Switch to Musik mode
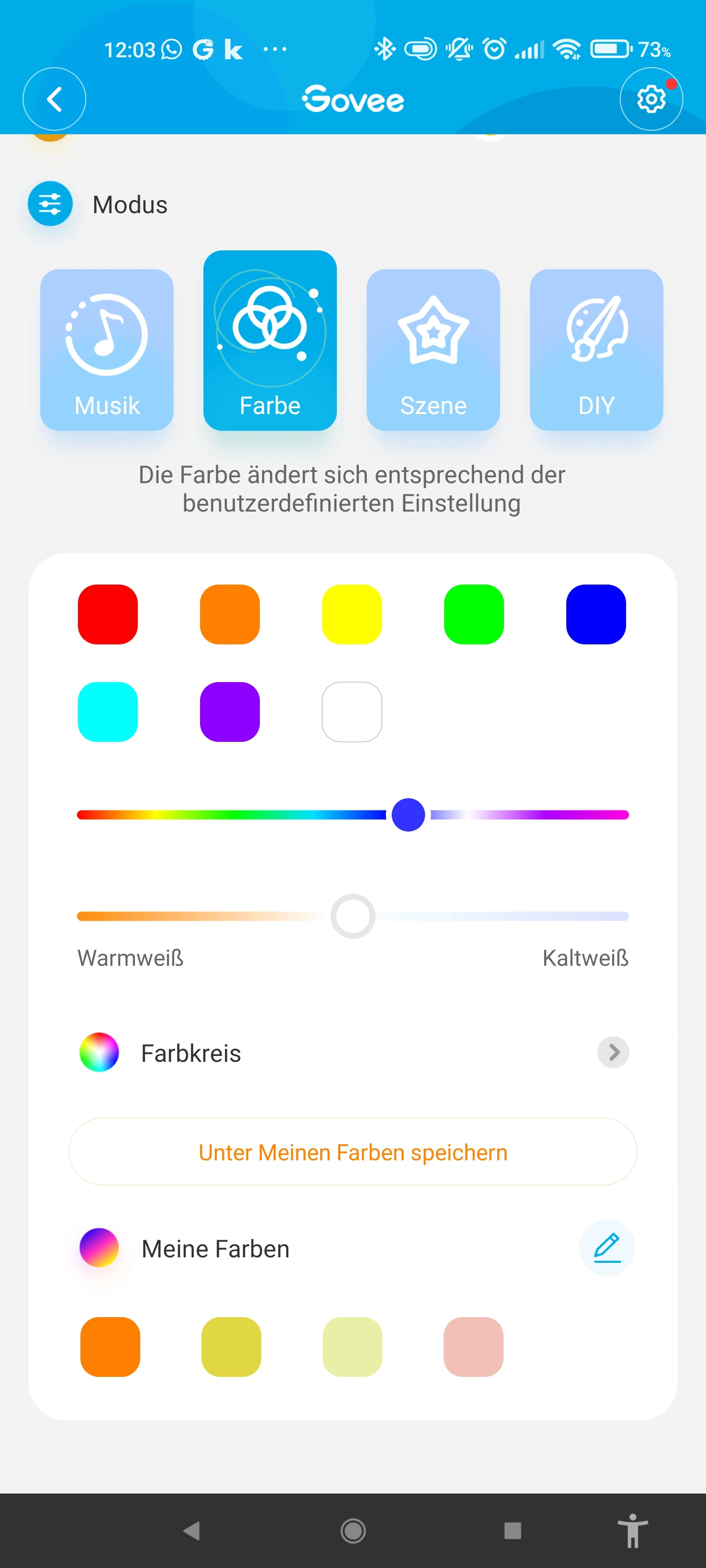 106,350
